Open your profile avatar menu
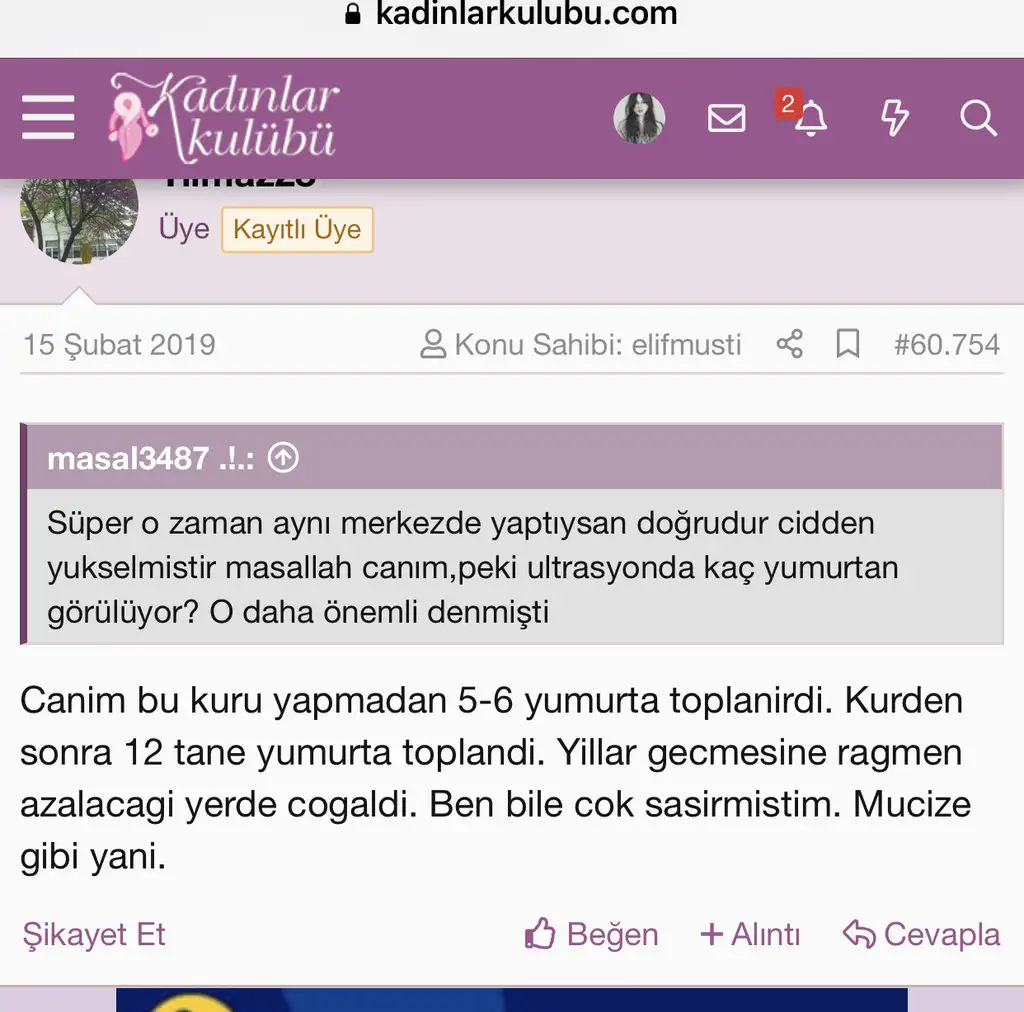Viewport: 1024px width, 1012px height. tap(639, 118)
